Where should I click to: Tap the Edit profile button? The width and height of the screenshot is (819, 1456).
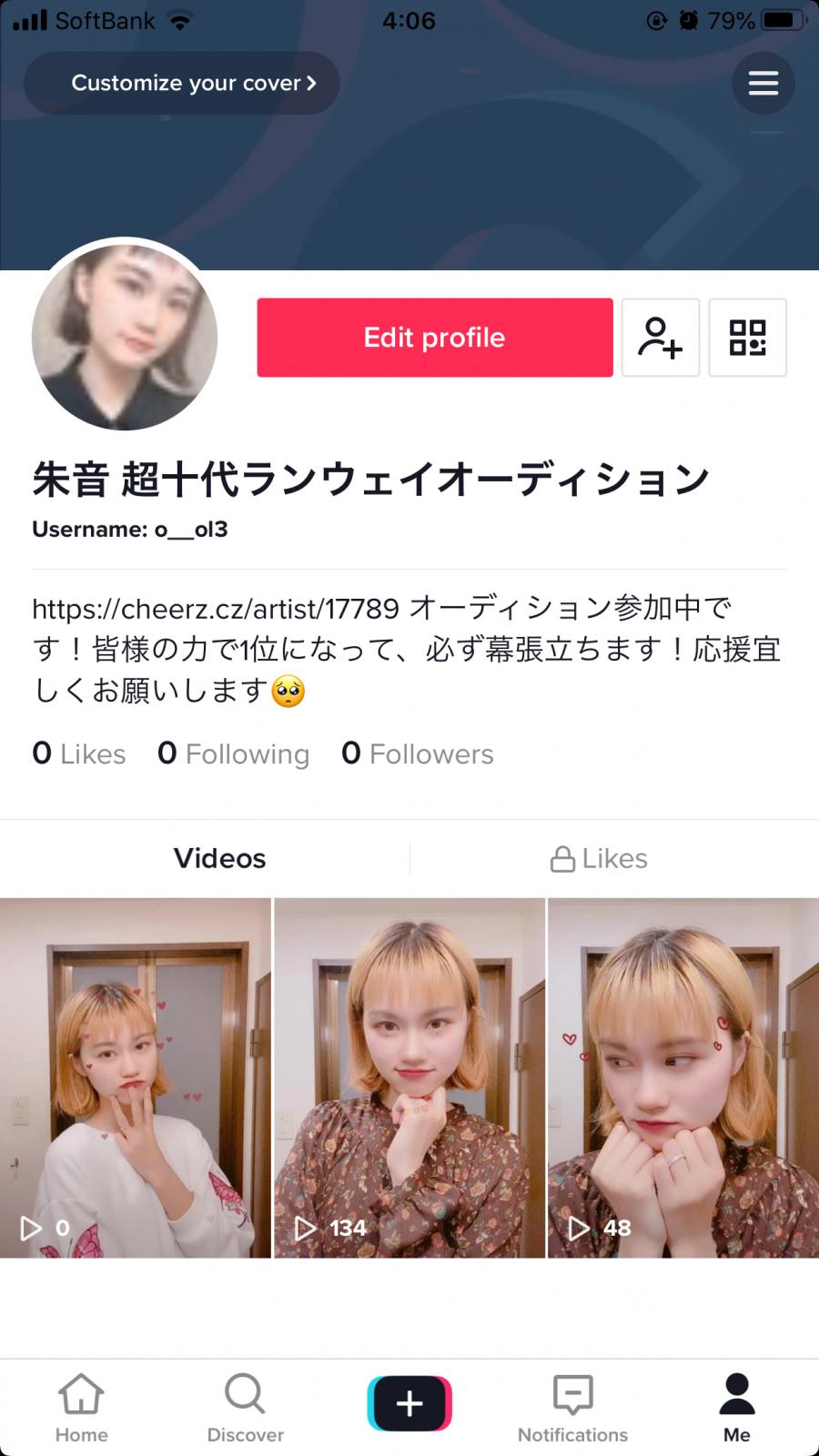click(x=434, y=338)
